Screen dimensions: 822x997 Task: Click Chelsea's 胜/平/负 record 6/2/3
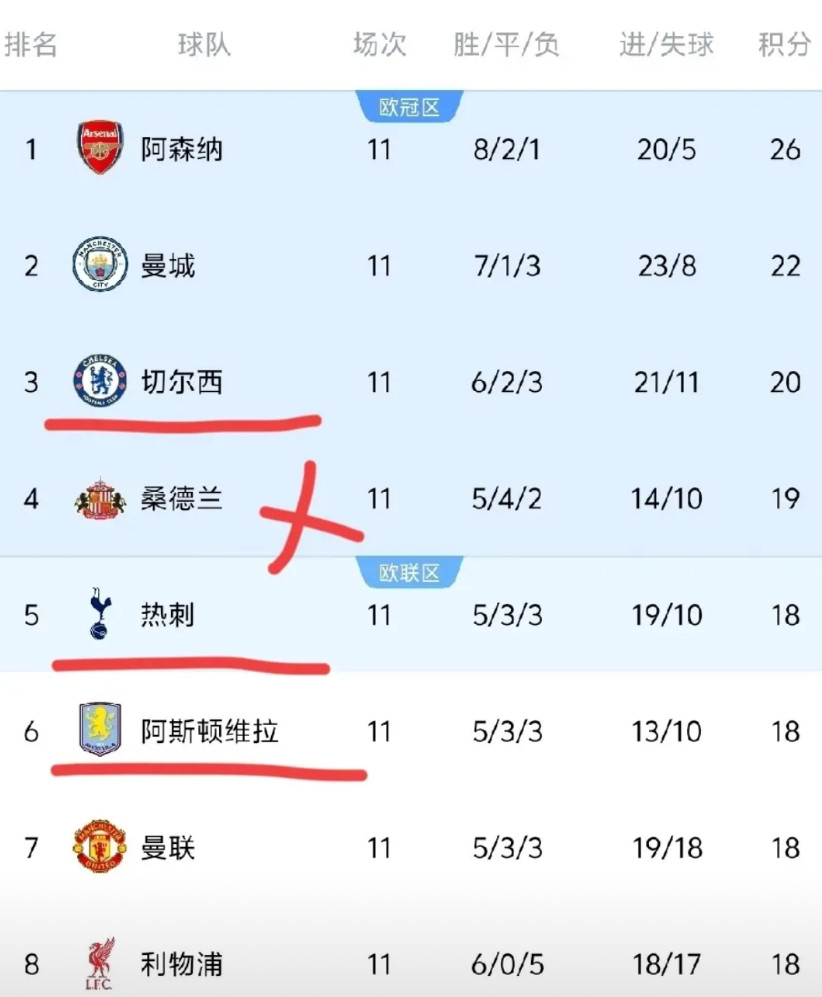(x=507, y=381)
